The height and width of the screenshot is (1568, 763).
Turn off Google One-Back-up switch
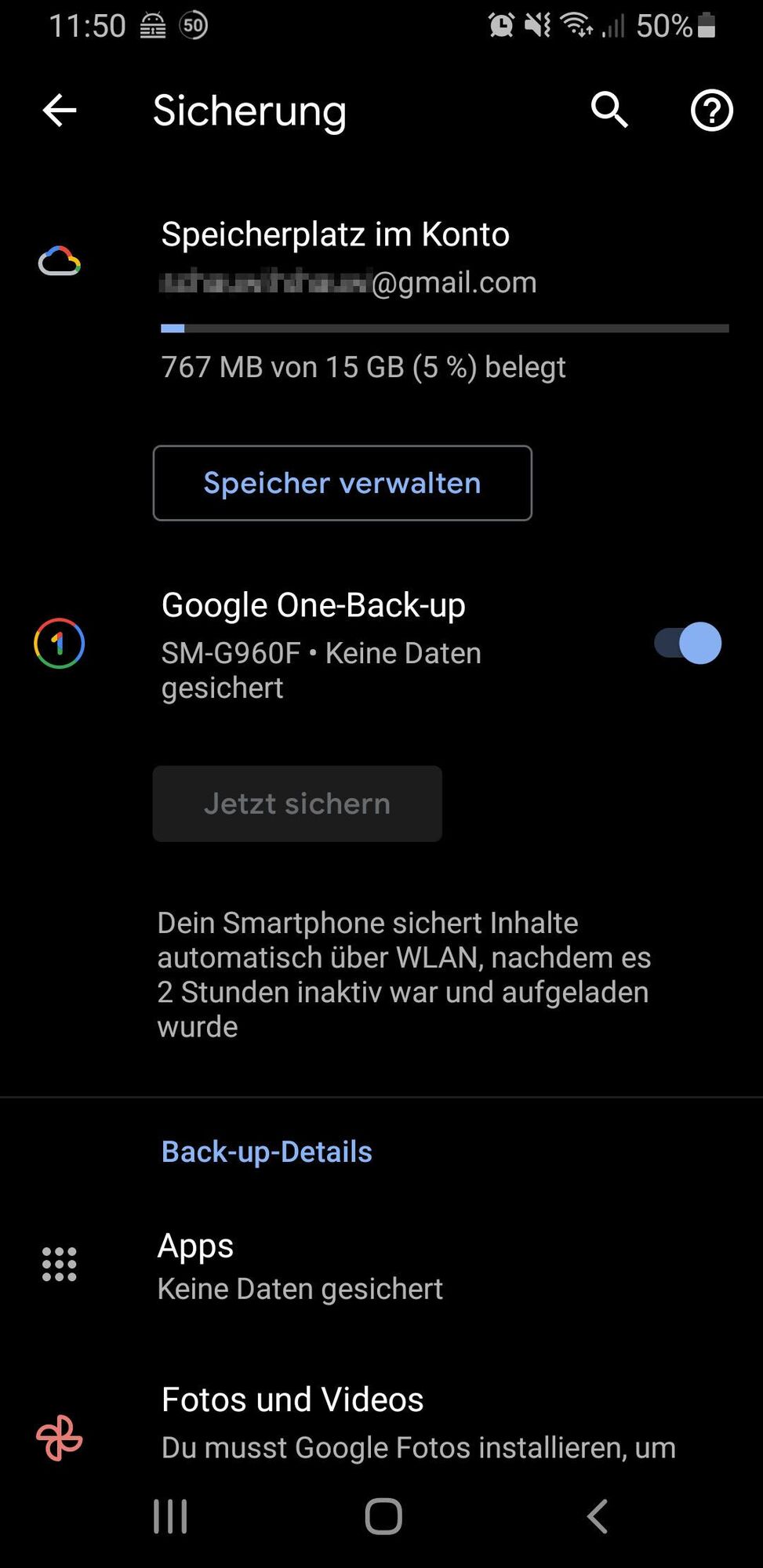pyautogui.click(x=689, y=643)
